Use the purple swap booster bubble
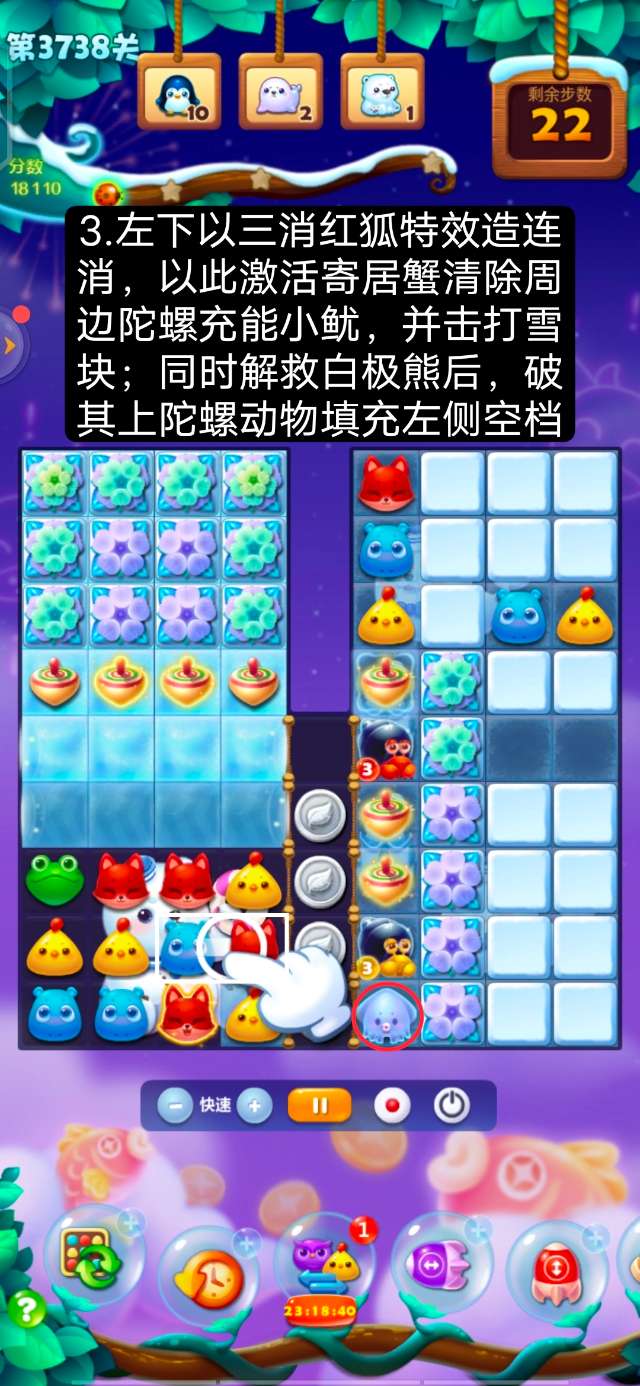This screenshot has width=640, height=1386. click(x=441, y=1263)
